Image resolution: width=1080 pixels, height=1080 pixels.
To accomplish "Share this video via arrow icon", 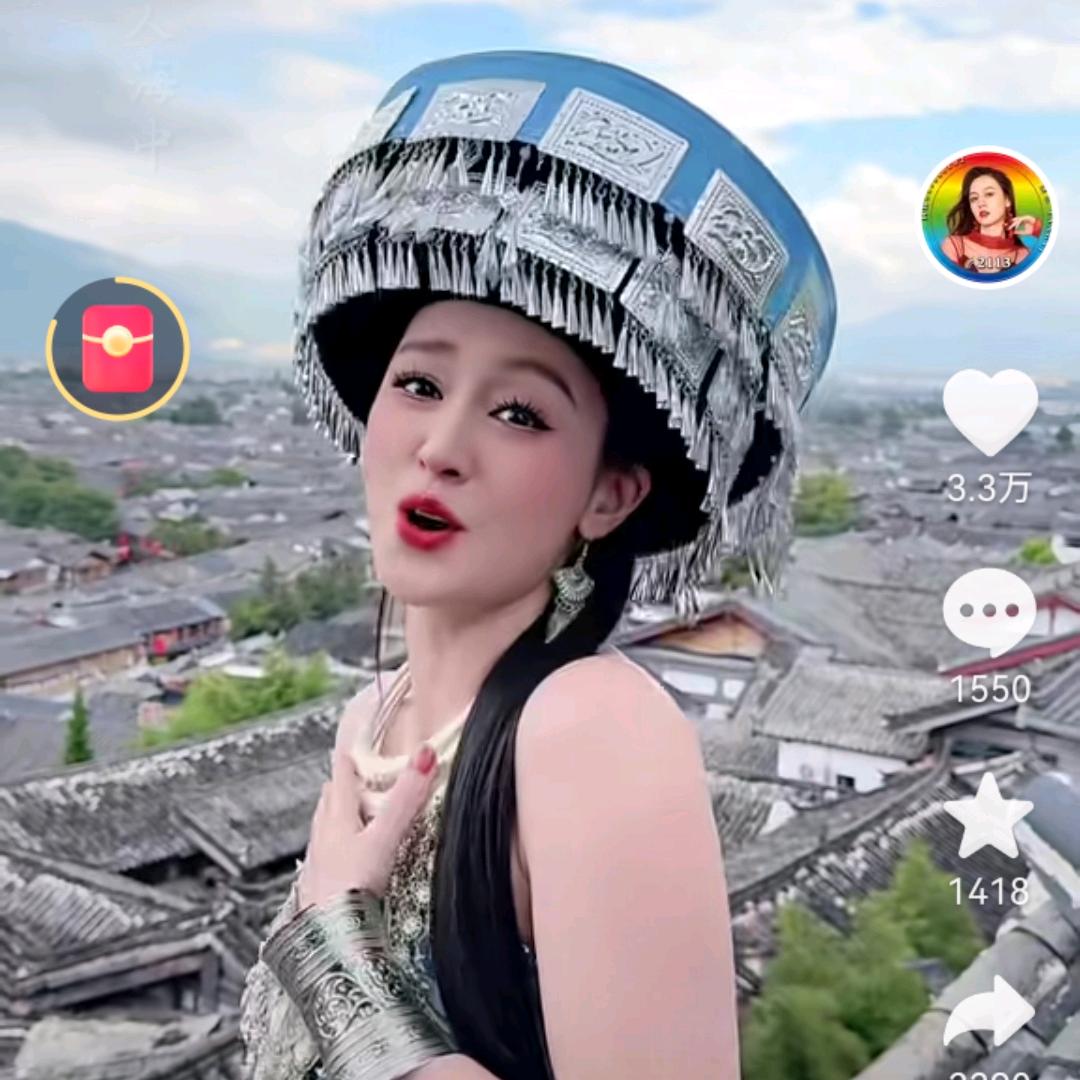I will click(989, 1012).
